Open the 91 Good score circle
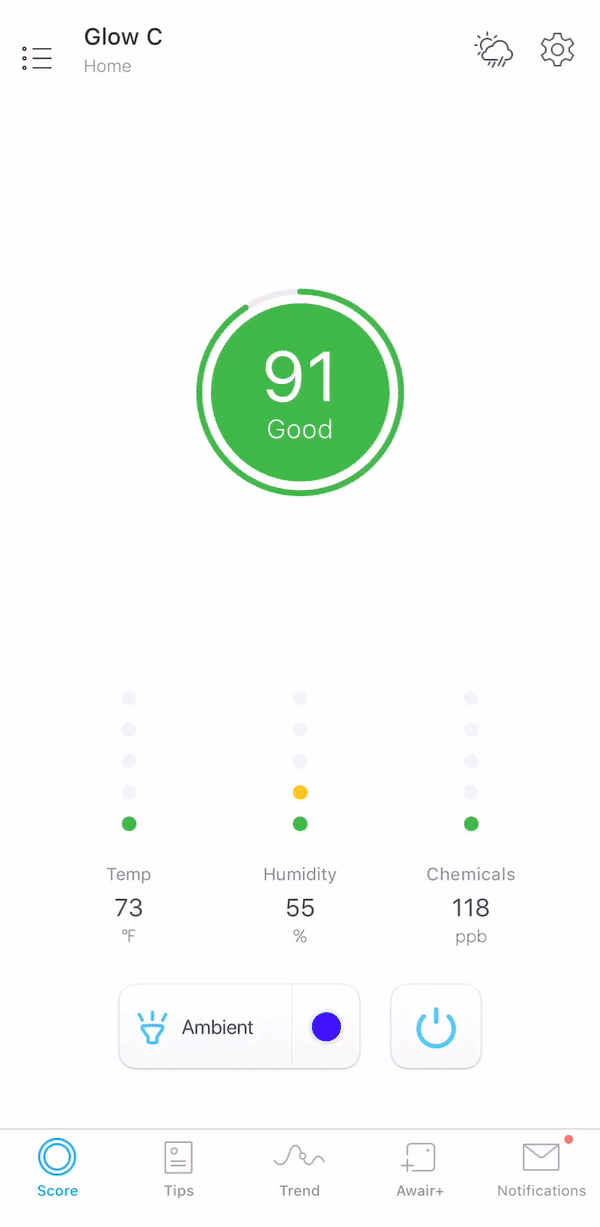Image resolution: width=600 pixels, height=1227 pixels. pos(300,392)
